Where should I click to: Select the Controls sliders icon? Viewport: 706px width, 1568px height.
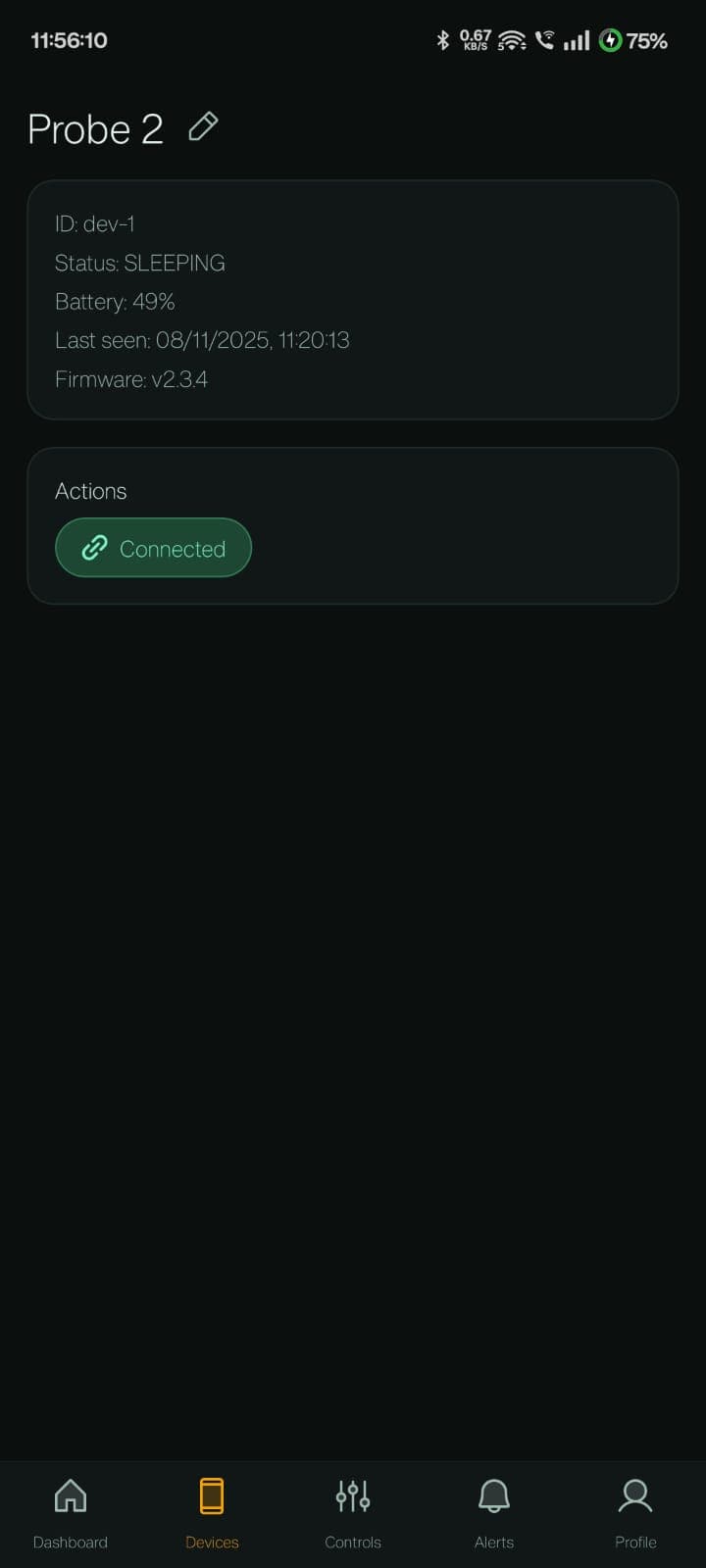[352, 1496]
